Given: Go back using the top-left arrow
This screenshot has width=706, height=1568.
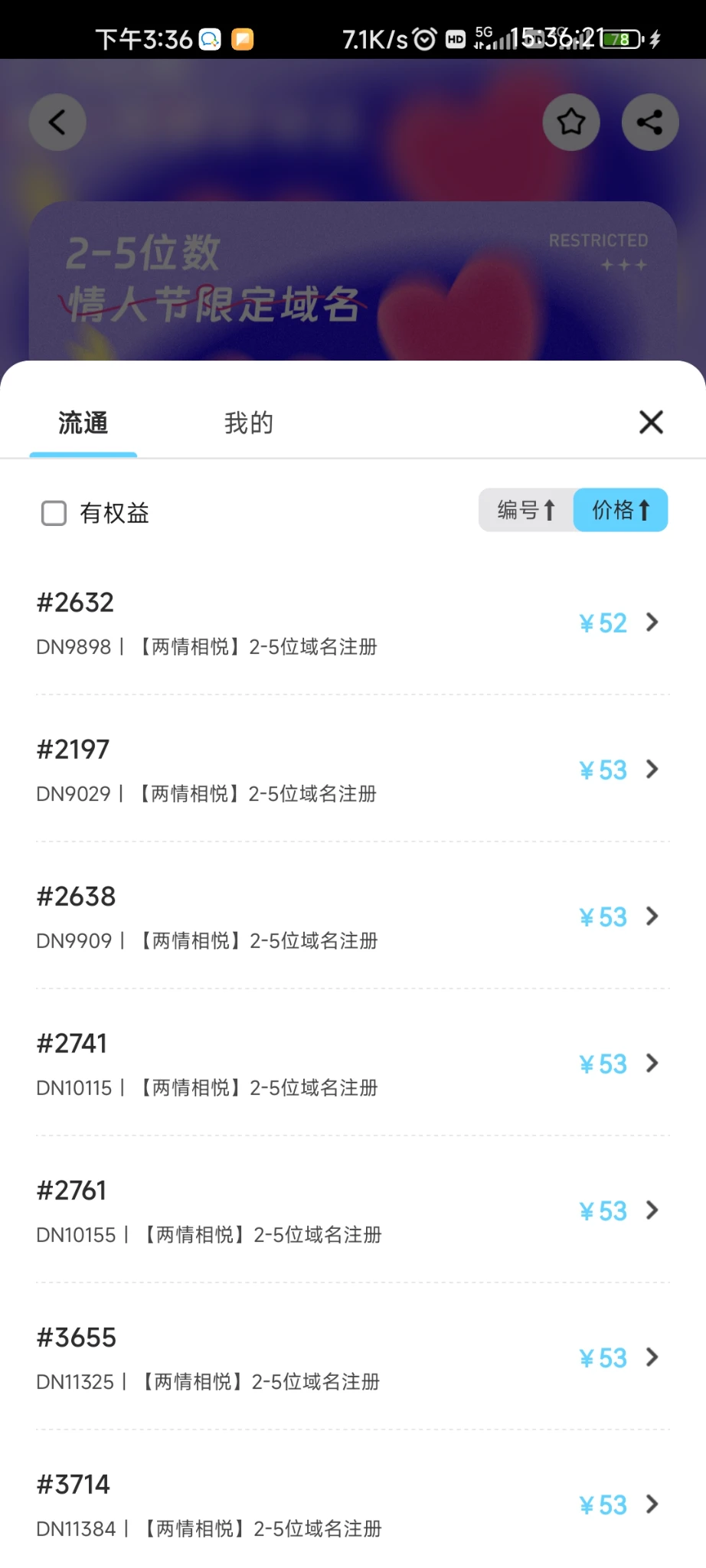Looking at the screenshot, I should (x=57, y=122).
